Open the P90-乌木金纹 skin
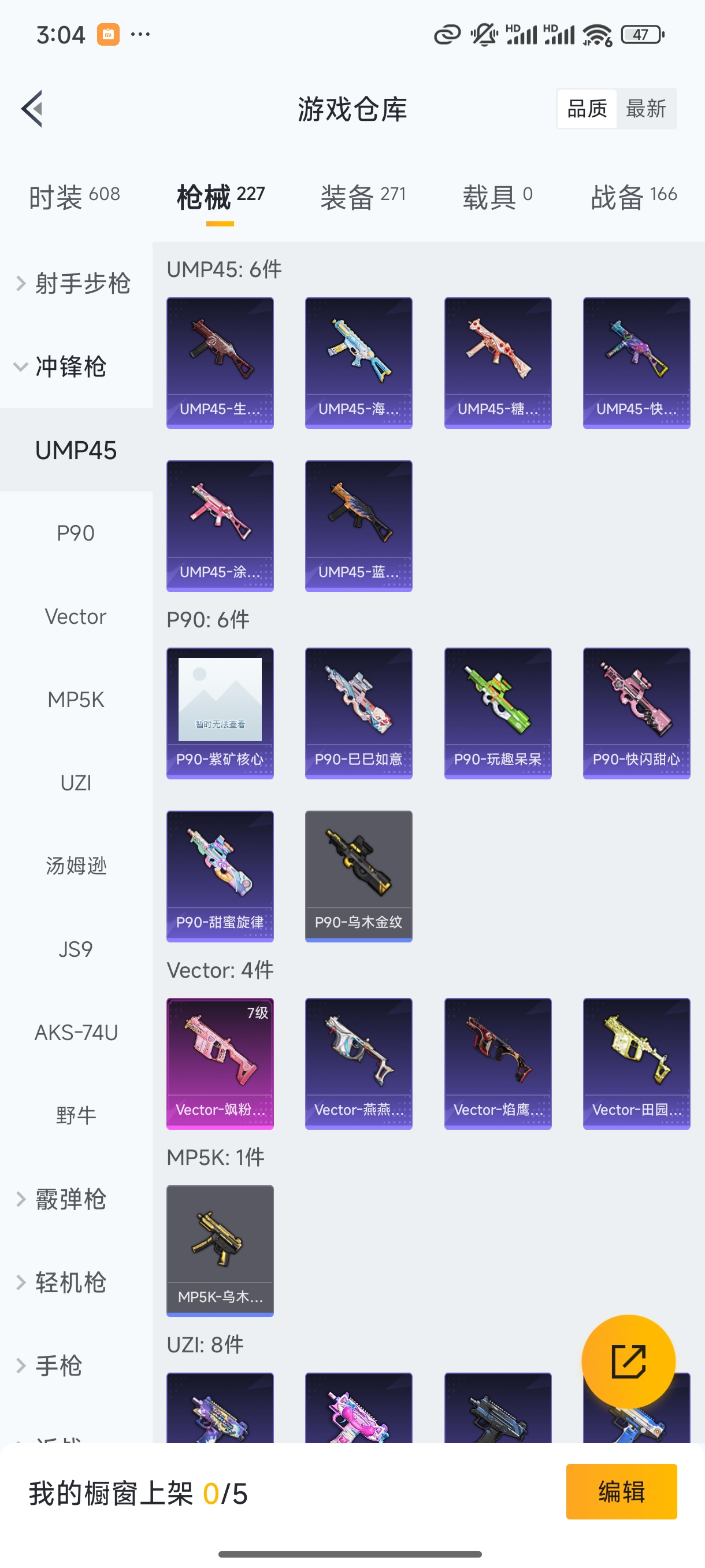The image size is (705, 1568). 358,876
